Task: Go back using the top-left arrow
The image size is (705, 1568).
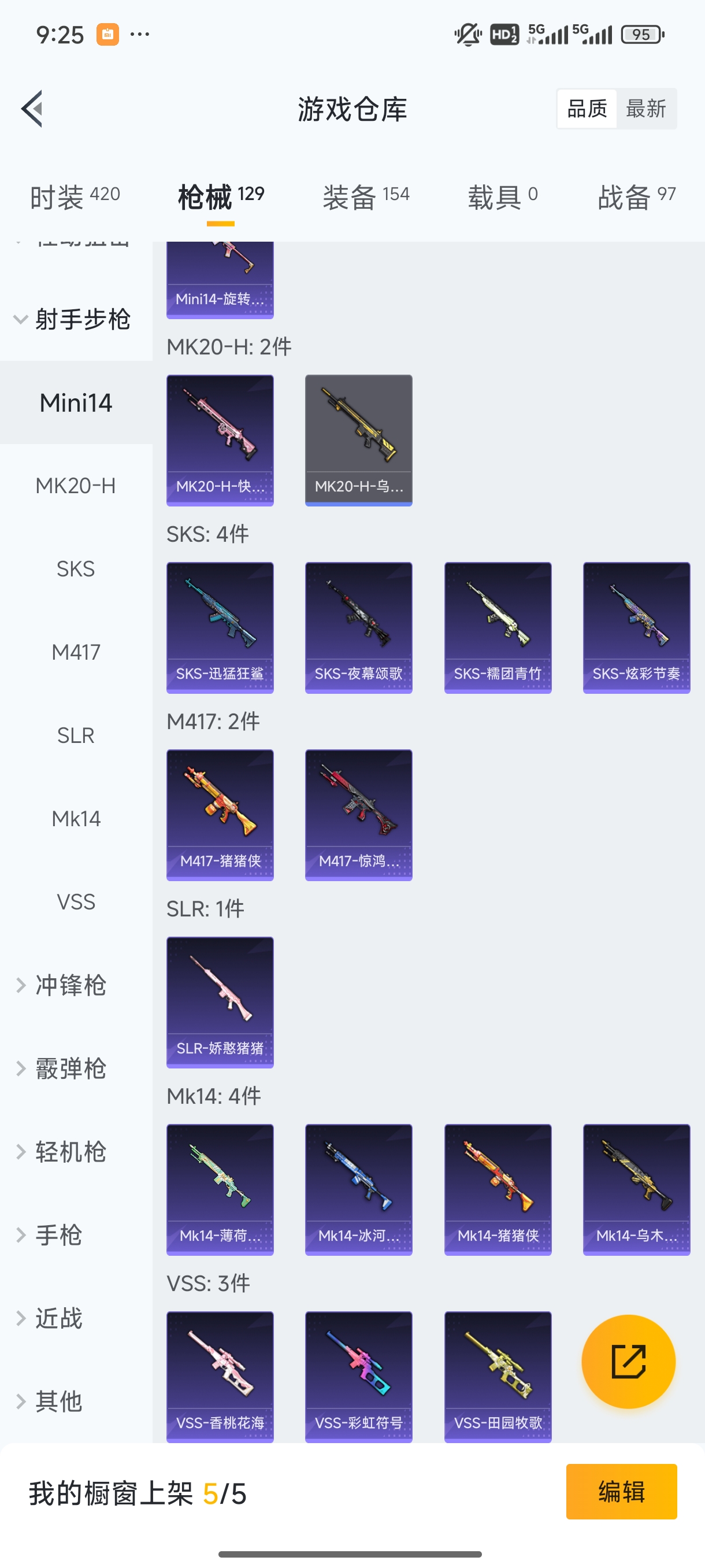Action: (x=32, y=109)
